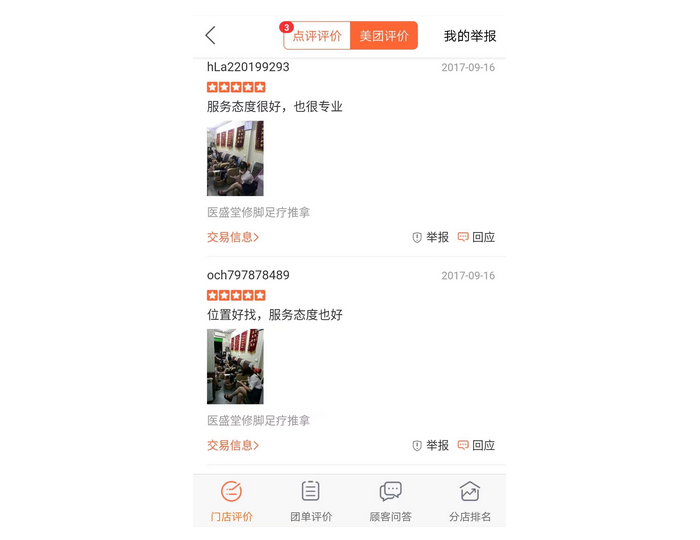Screen dimensions: 700x540
Task: Open 我的举报
Action: point(470,36)
